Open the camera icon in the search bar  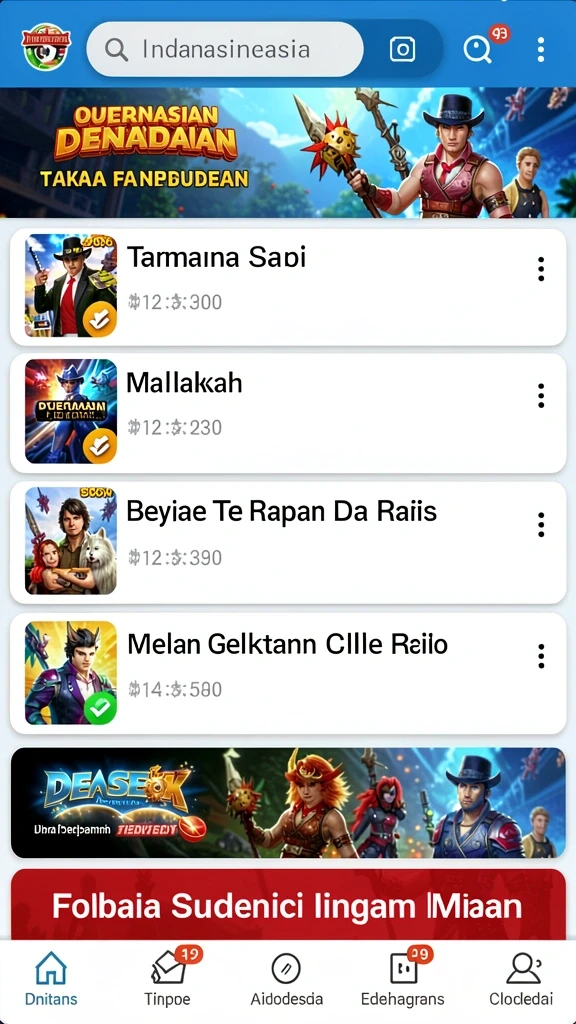tap(402, 49)
